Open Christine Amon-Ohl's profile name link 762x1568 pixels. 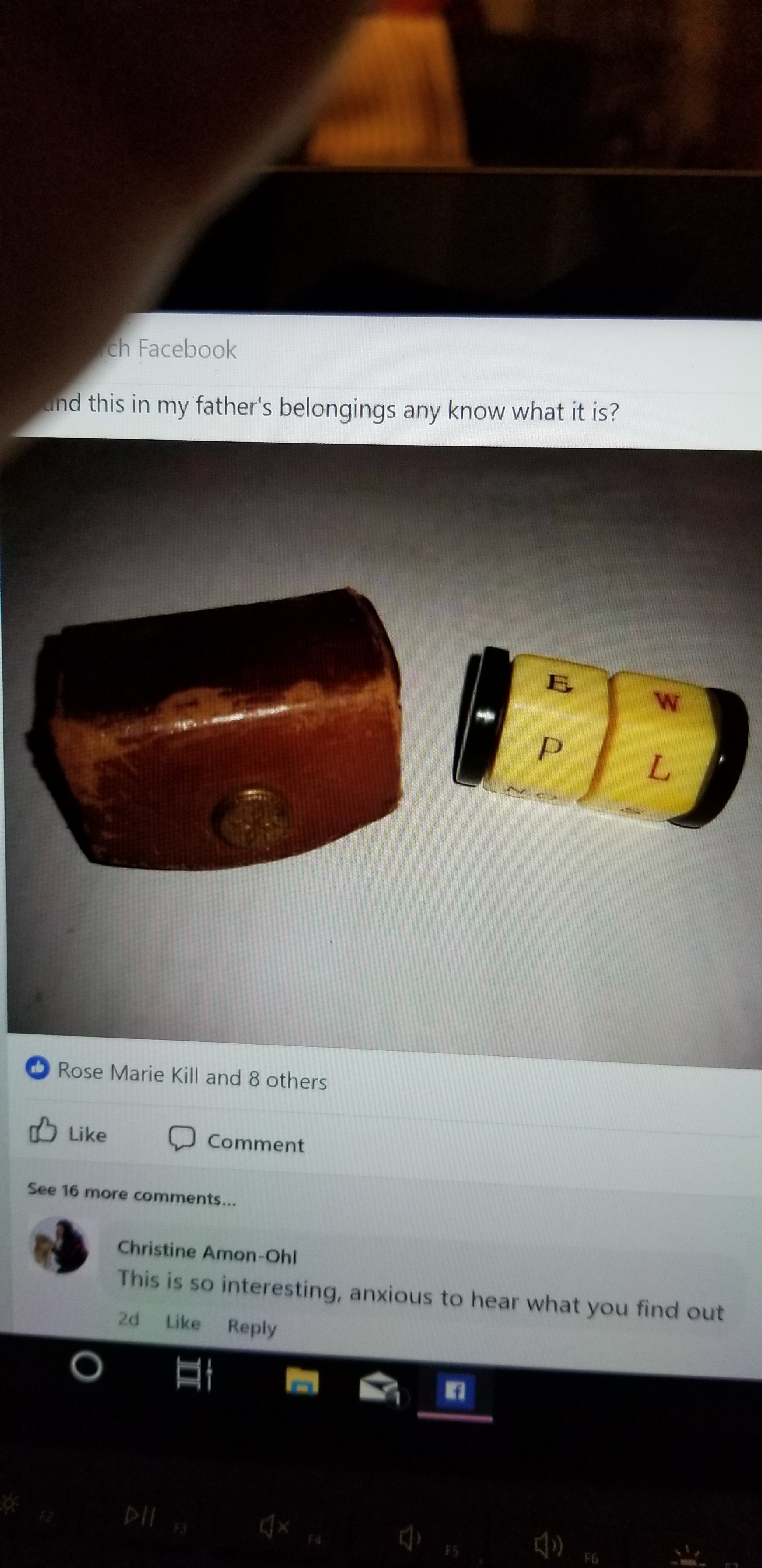coord(207,1252)
